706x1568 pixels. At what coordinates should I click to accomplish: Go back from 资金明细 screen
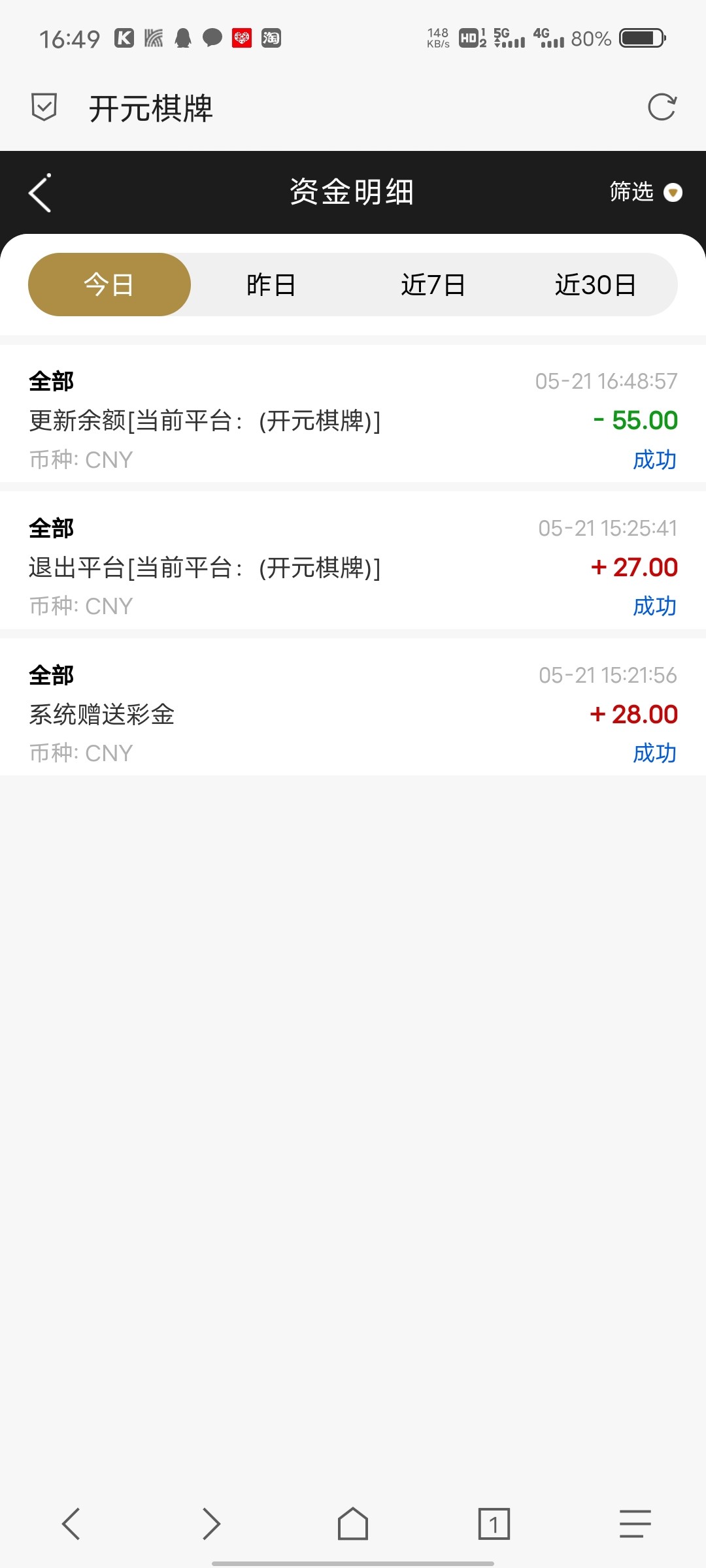pos(40,193)
